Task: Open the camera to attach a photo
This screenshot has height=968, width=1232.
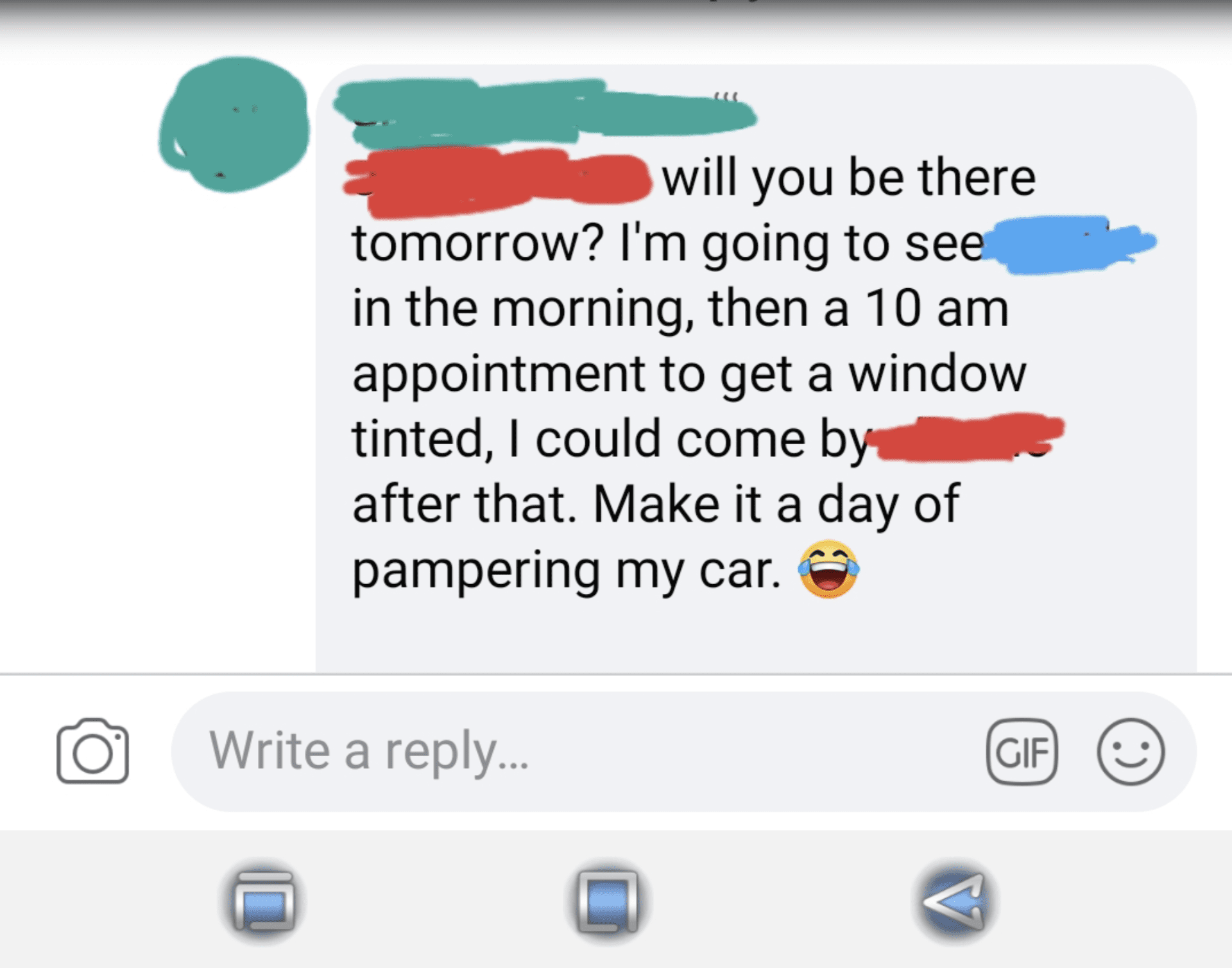Action: (92, 751)
